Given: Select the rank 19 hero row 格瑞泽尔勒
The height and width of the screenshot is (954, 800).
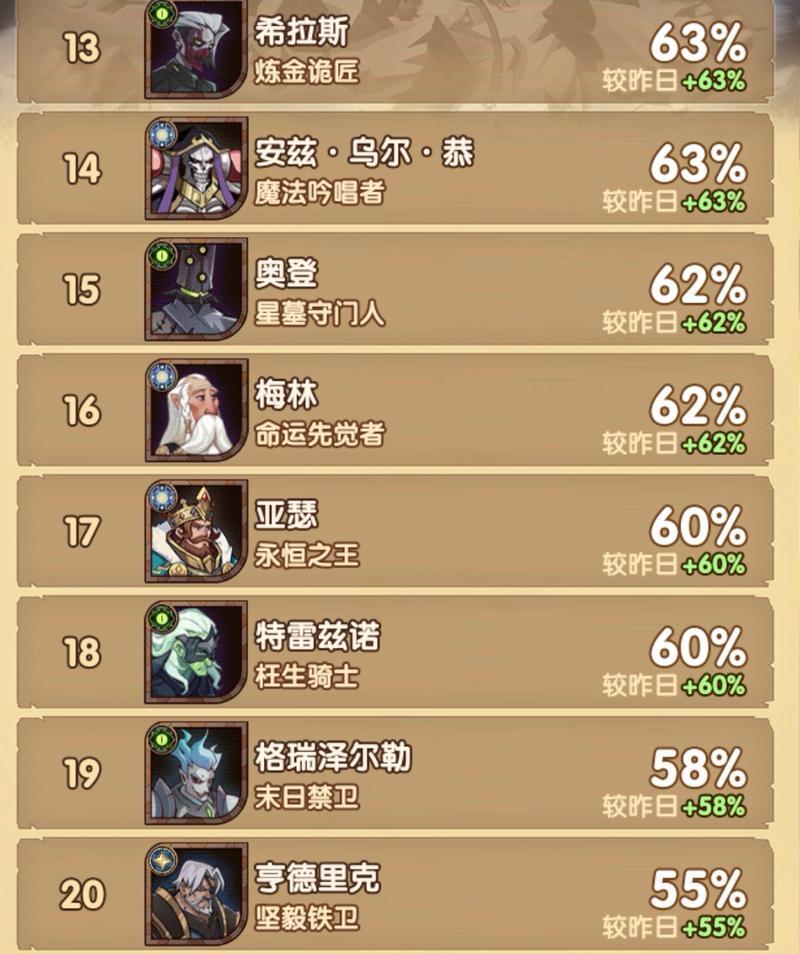Looking at the screenshot, I should click(x=400, y=774).
